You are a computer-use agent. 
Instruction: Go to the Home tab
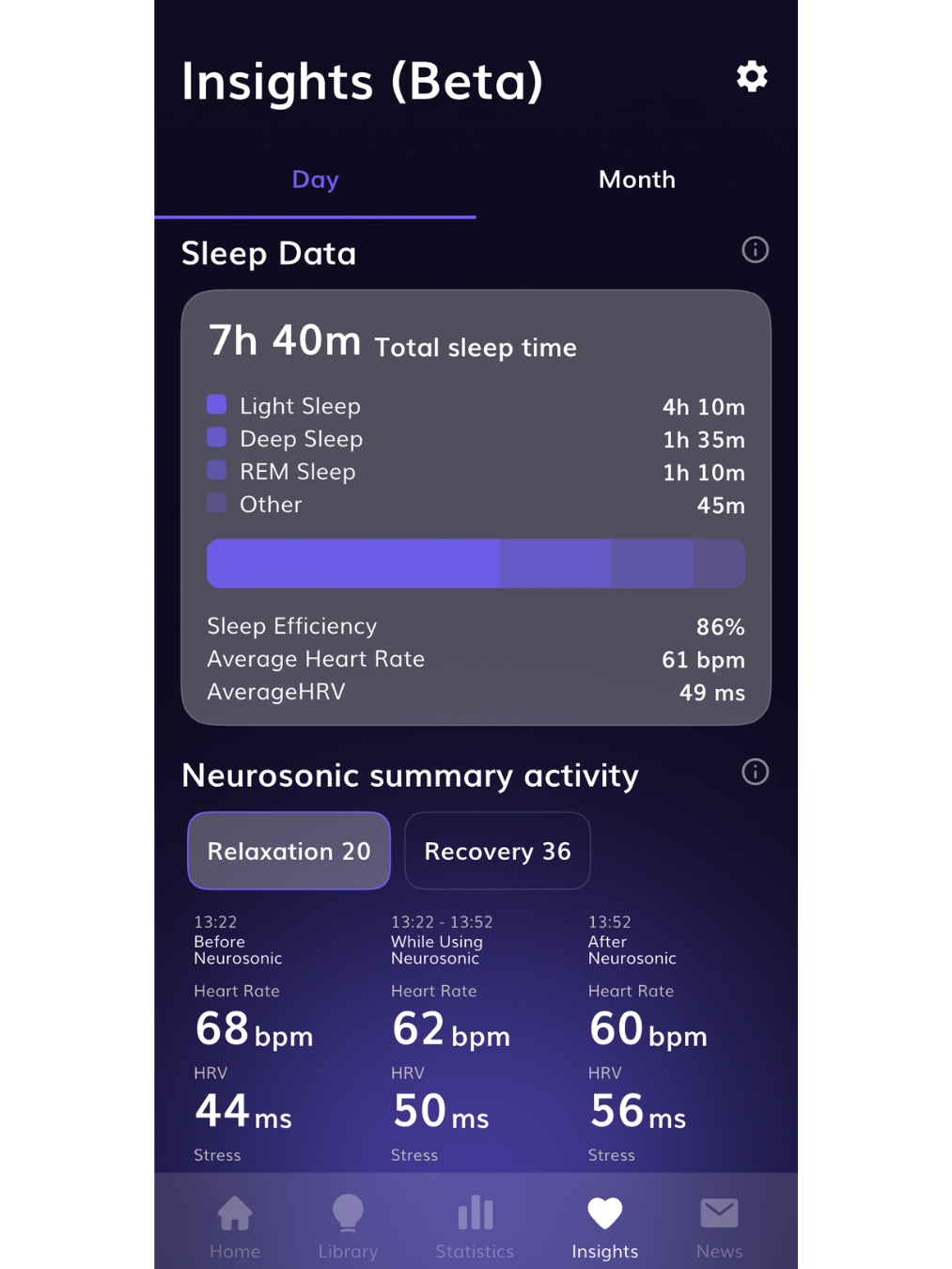pos(235,1226)
